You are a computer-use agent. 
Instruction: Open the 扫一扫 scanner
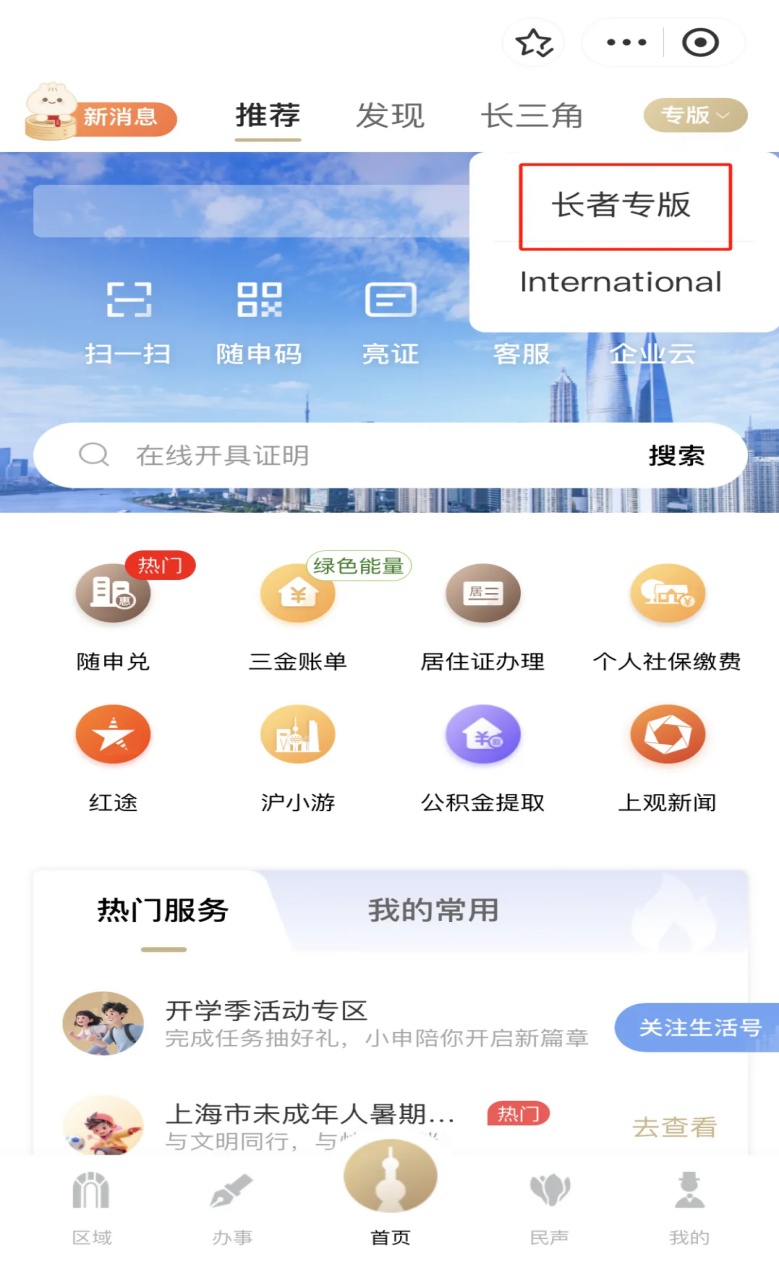pos(128,322)
